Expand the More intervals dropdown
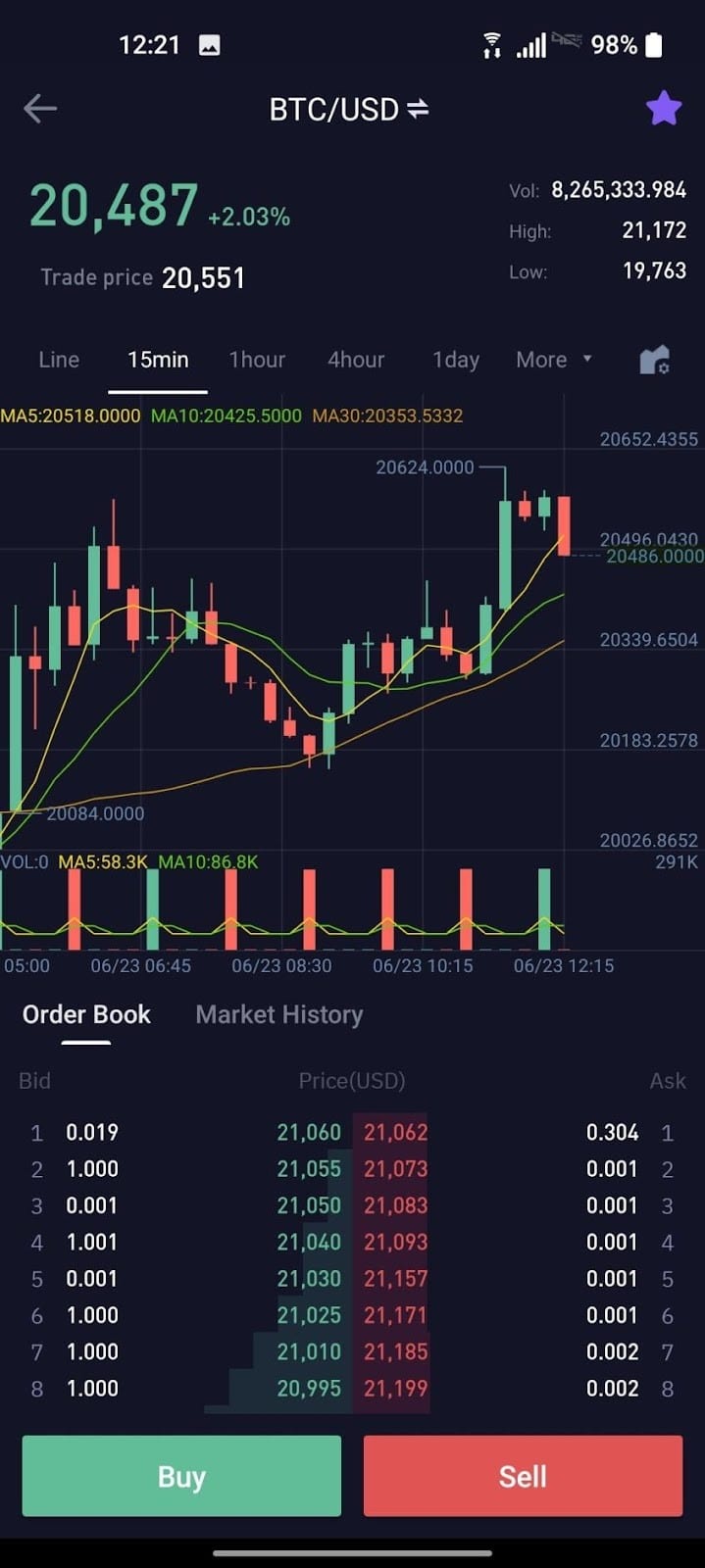This screenshot has width=705, height=1568. pos(554,360)
